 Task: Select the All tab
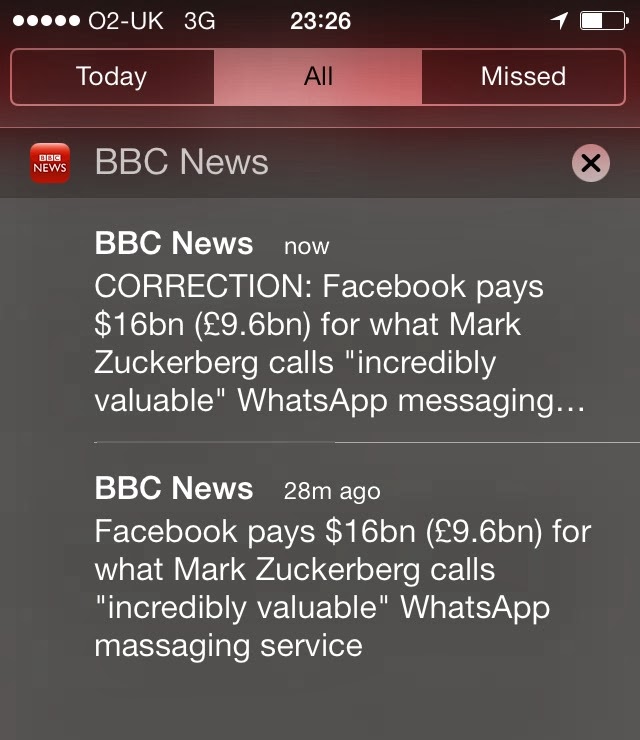click(318, 77)
